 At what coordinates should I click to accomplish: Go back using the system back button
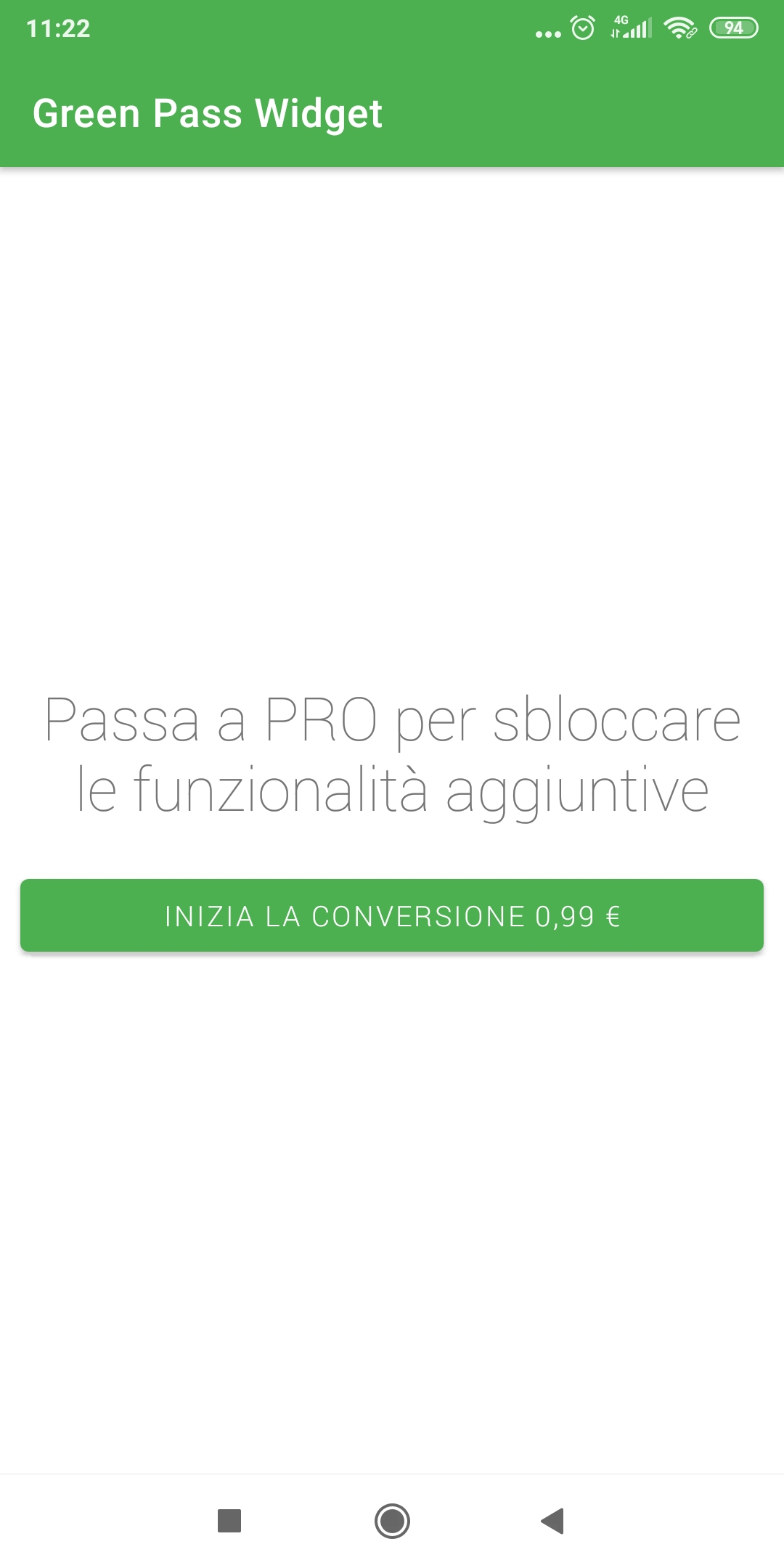553,1521
